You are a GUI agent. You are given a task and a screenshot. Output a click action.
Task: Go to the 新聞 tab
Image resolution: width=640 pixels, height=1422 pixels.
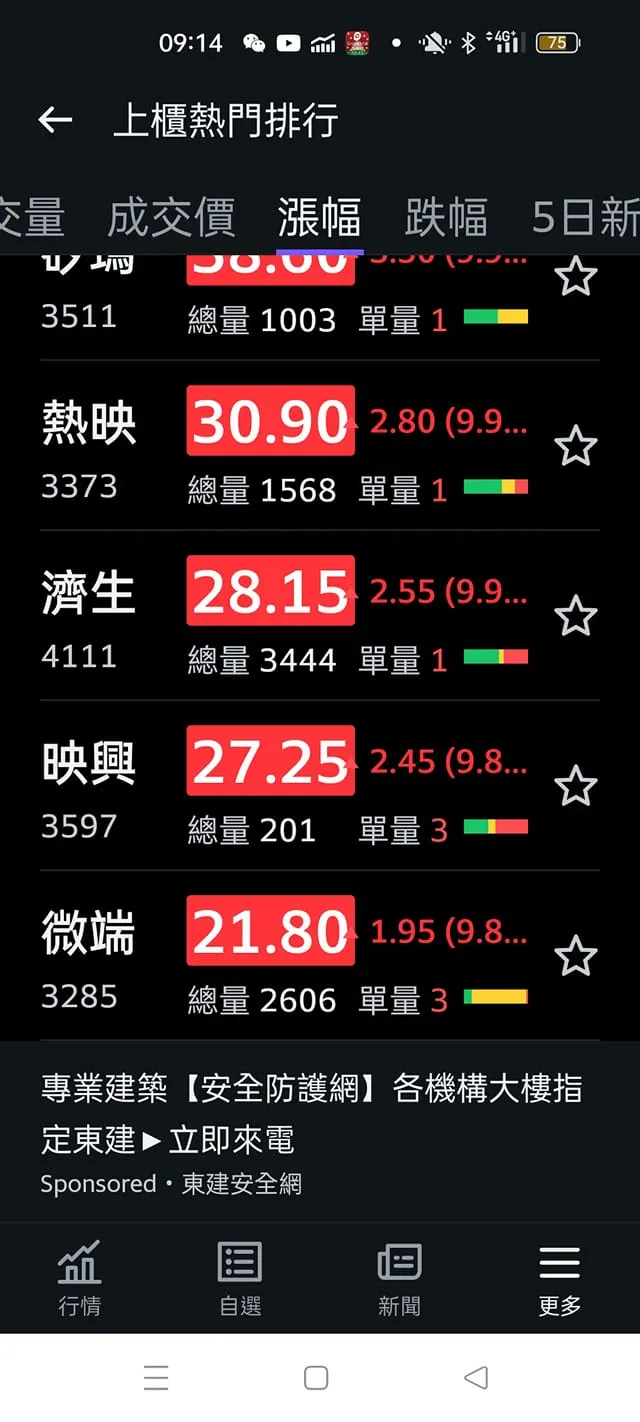coord(399,1278)
